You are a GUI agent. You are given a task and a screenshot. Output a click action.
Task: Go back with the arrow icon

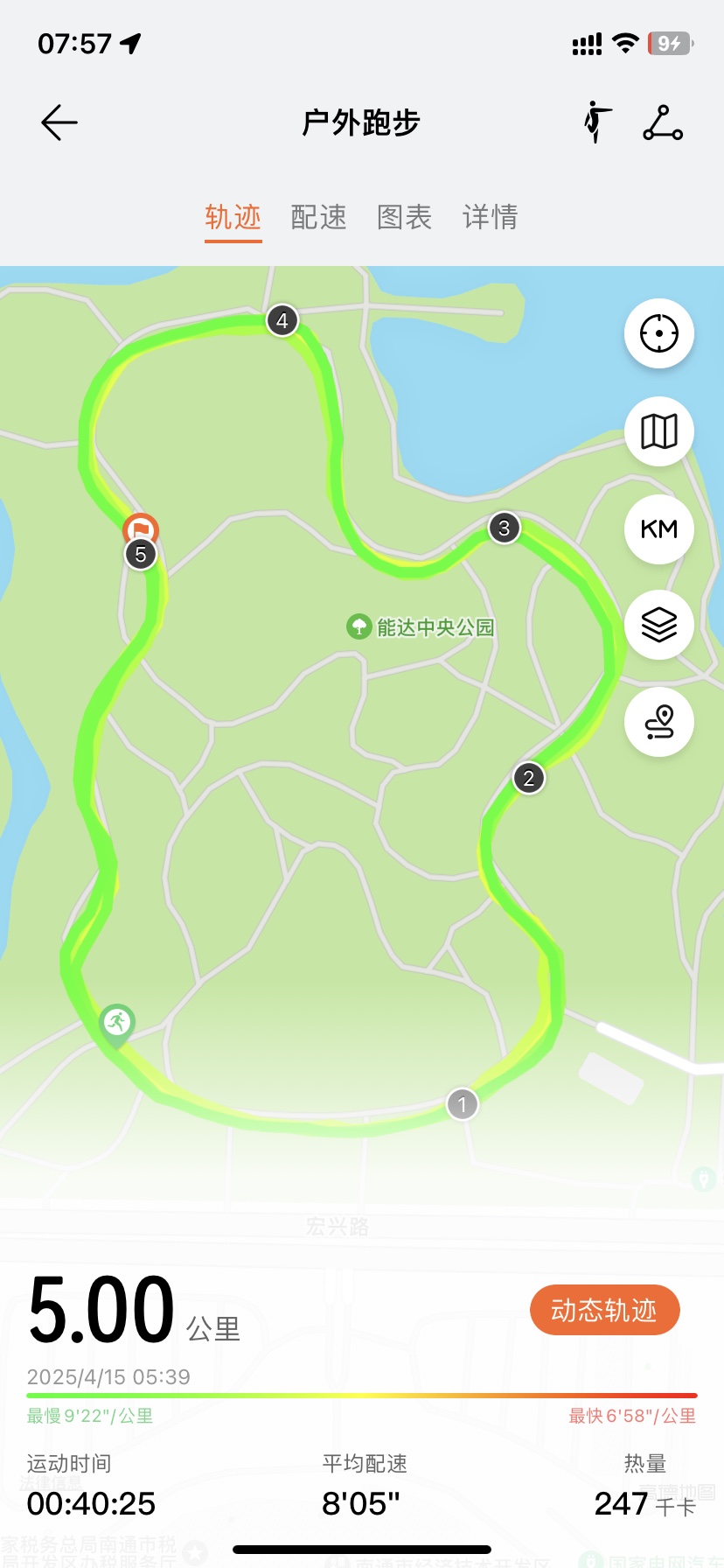tap(59, 122)
